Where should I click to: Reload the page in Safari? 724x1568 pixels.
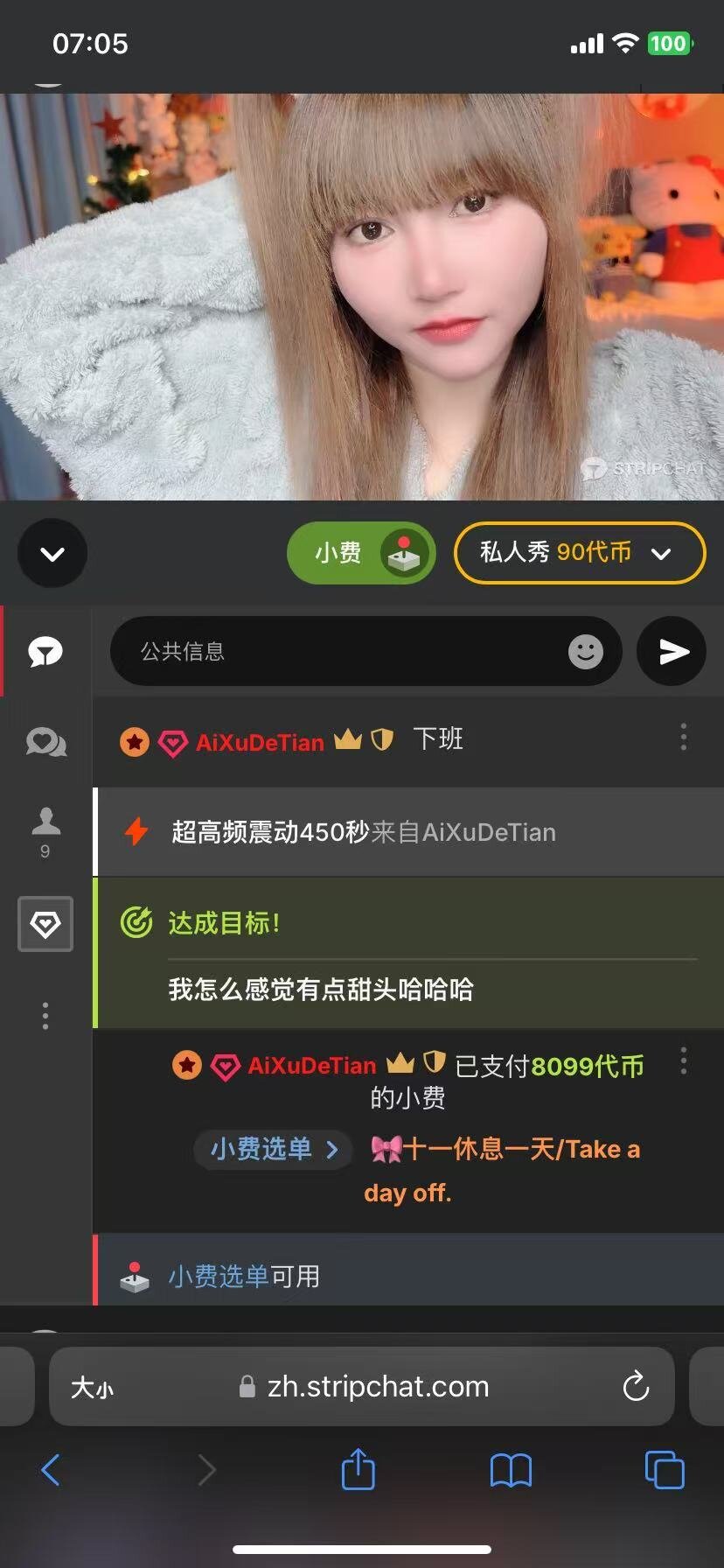[x=636, y=1386]
